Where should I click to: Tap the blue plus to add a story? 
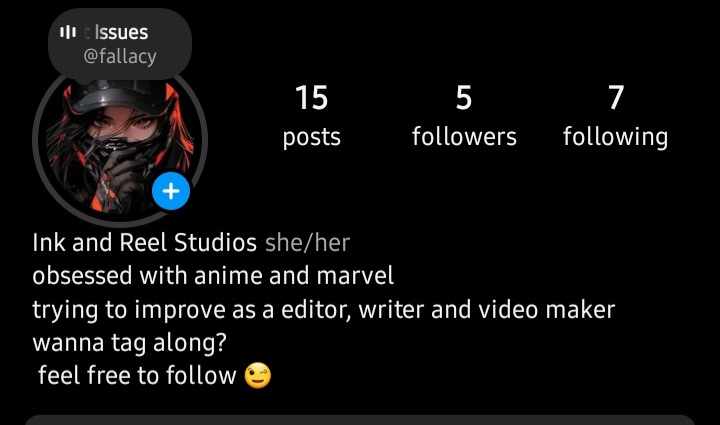(171, 192)
